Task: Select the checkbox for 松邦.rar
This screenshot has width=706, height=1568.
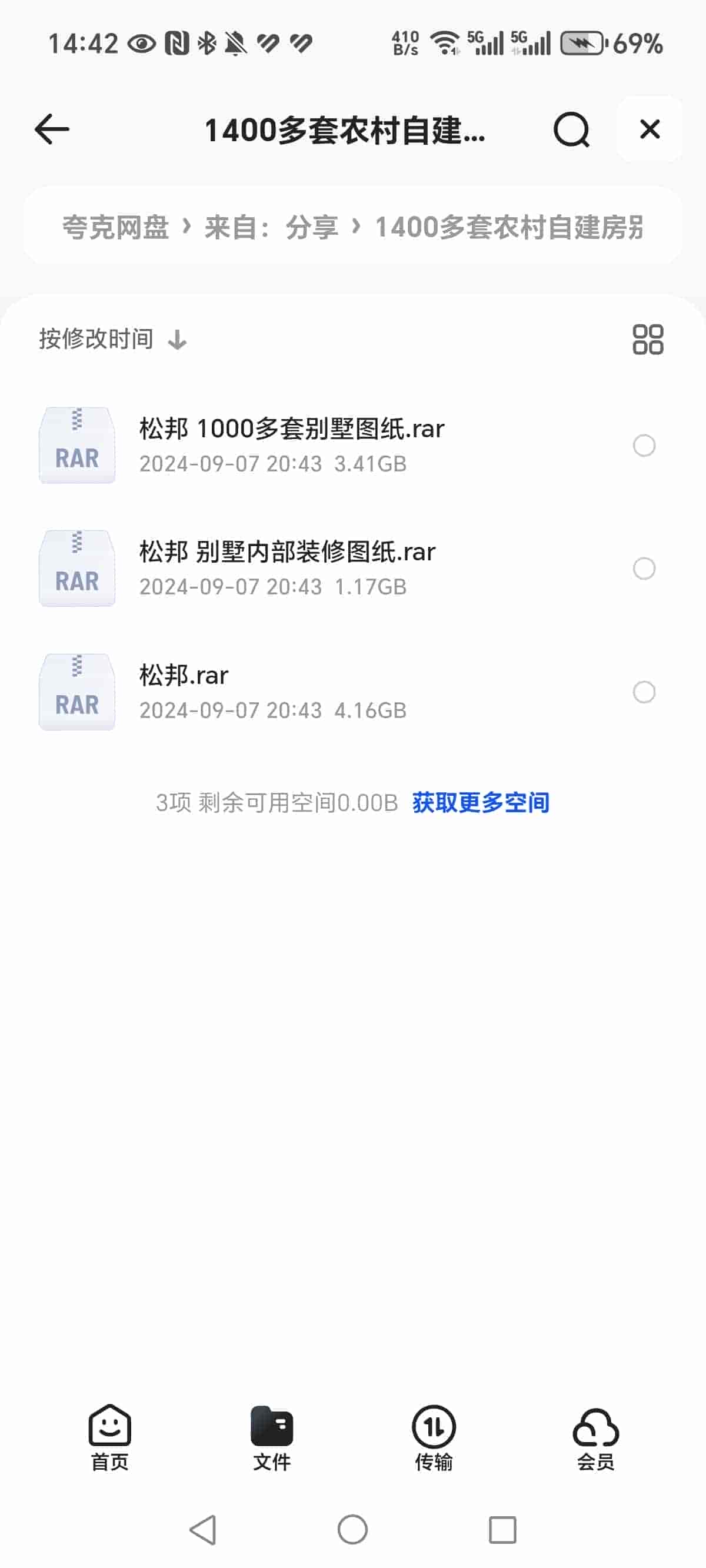Action: pos(643,692)
